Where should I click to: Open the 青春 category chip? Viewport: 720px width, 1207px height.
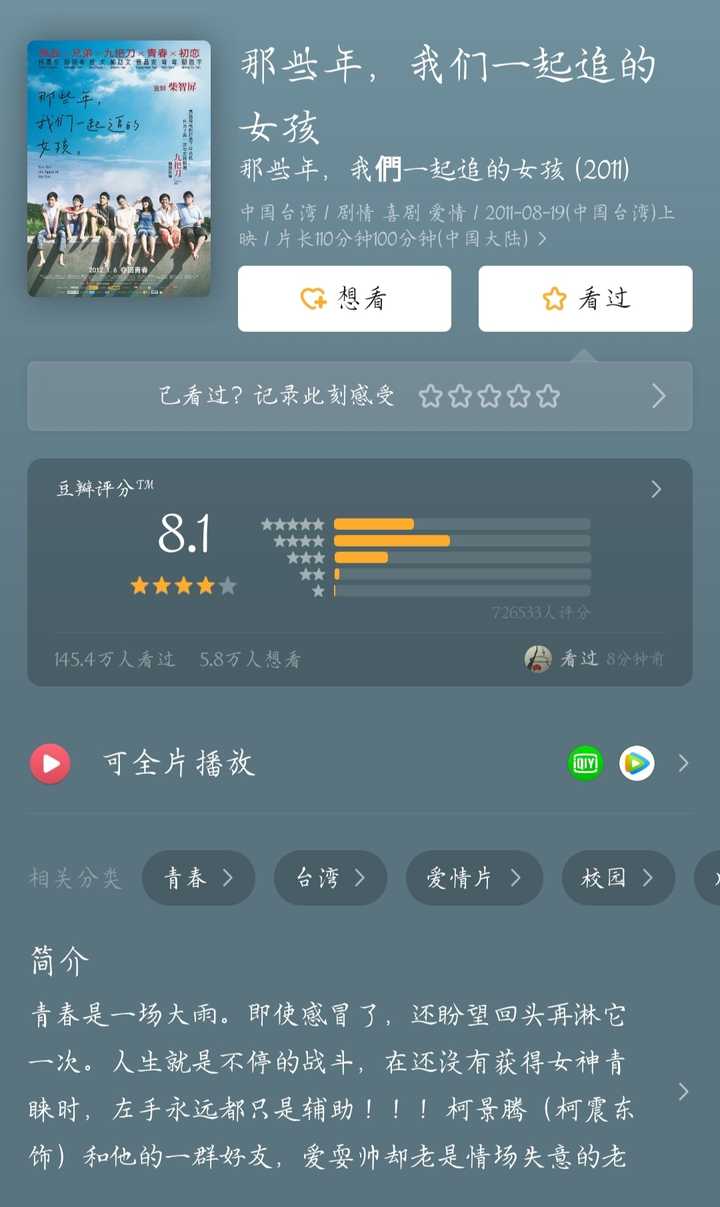click(x=198, y=878)
